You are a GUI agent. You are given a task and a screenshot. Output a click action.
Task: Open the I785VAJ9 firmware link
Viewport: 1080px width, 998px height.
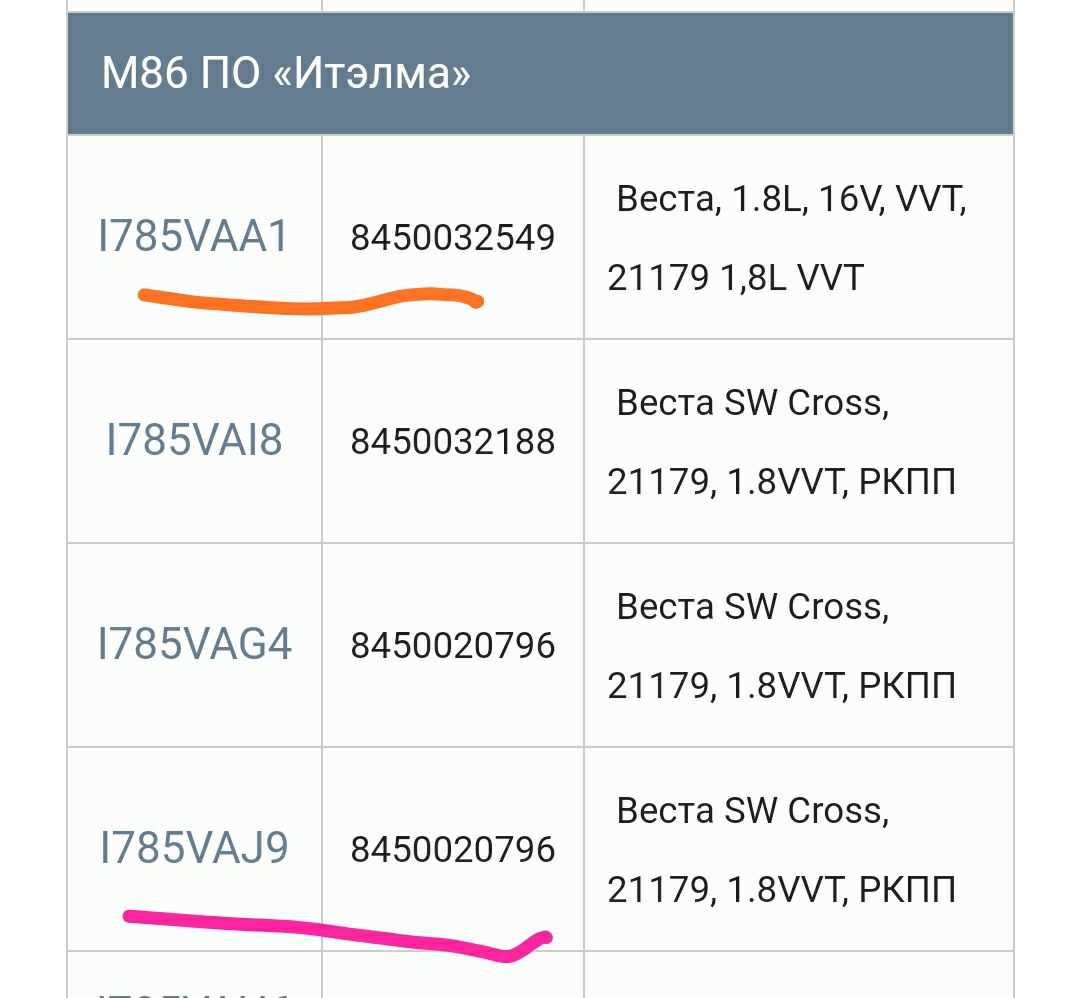[x=194, y=847]
